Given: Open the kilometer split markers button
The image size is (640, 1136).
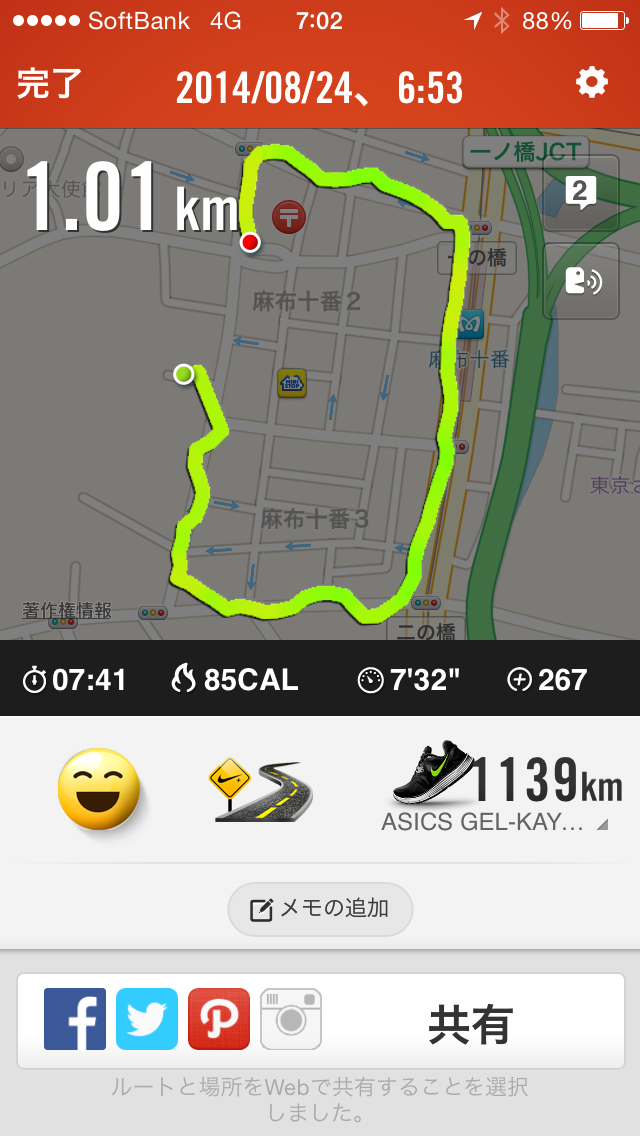Looking at the screenshot, I should click(580, 193).
